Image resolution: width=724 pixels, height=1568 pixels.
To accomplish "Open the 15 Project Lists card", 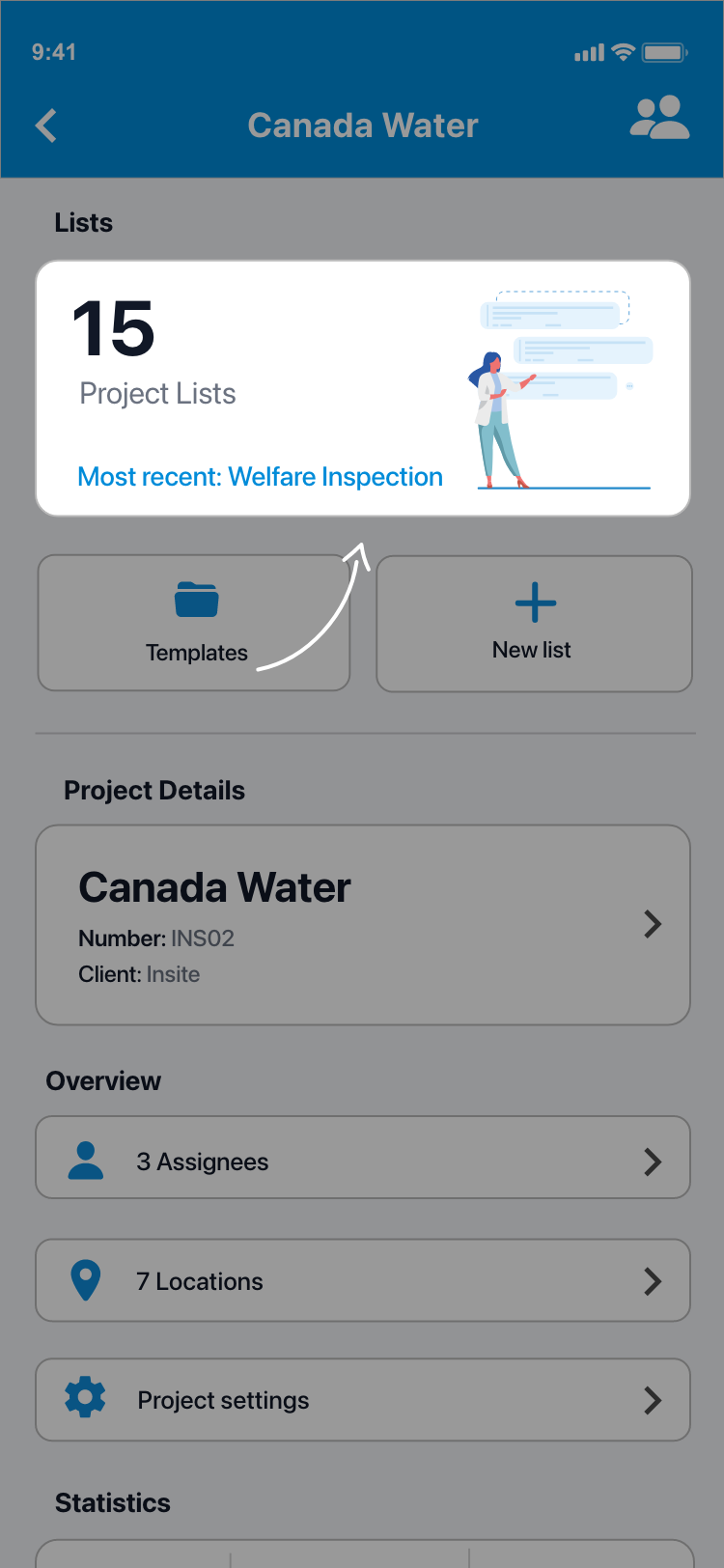I will 362,388.
